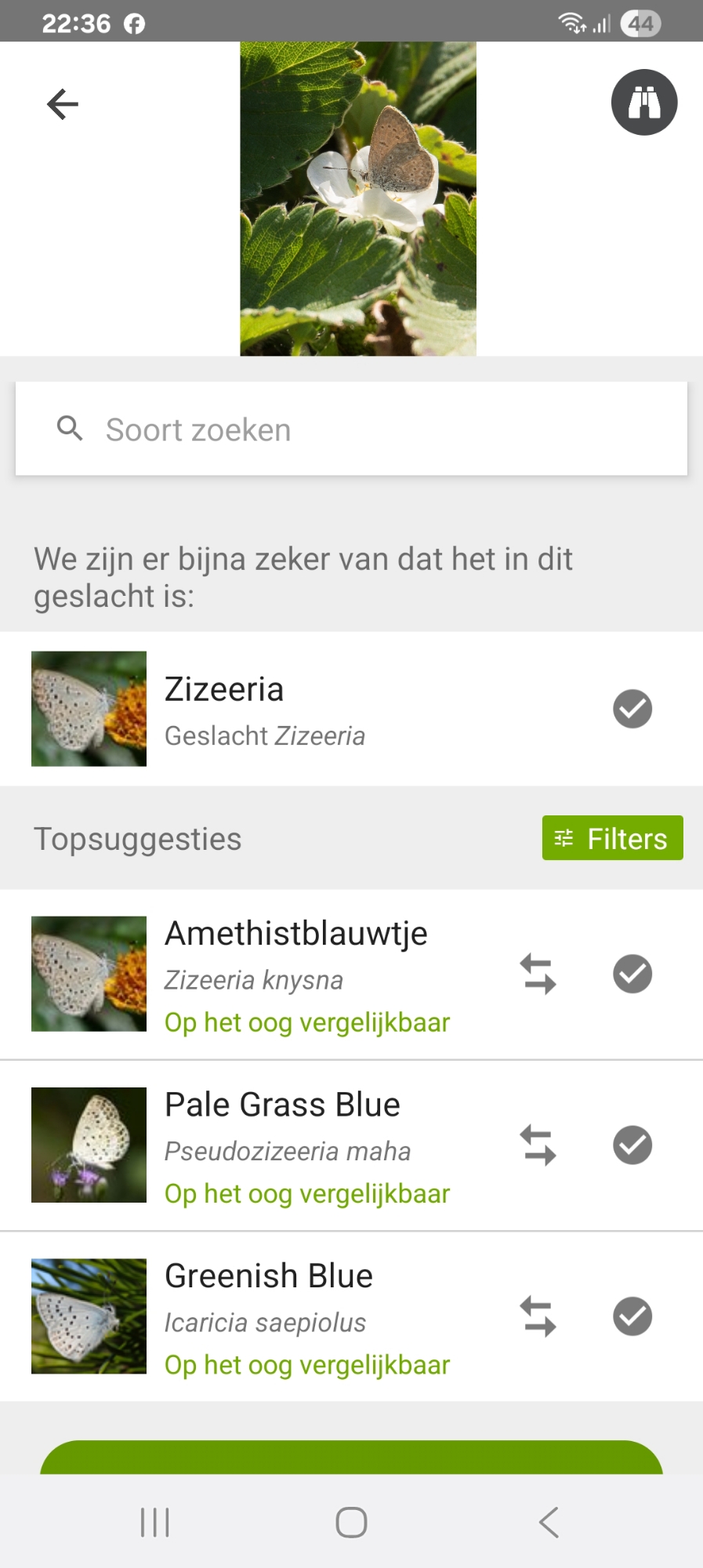Tap the Soort zoeken search field
Screen dimensions: 703x1568
(351, 429)
